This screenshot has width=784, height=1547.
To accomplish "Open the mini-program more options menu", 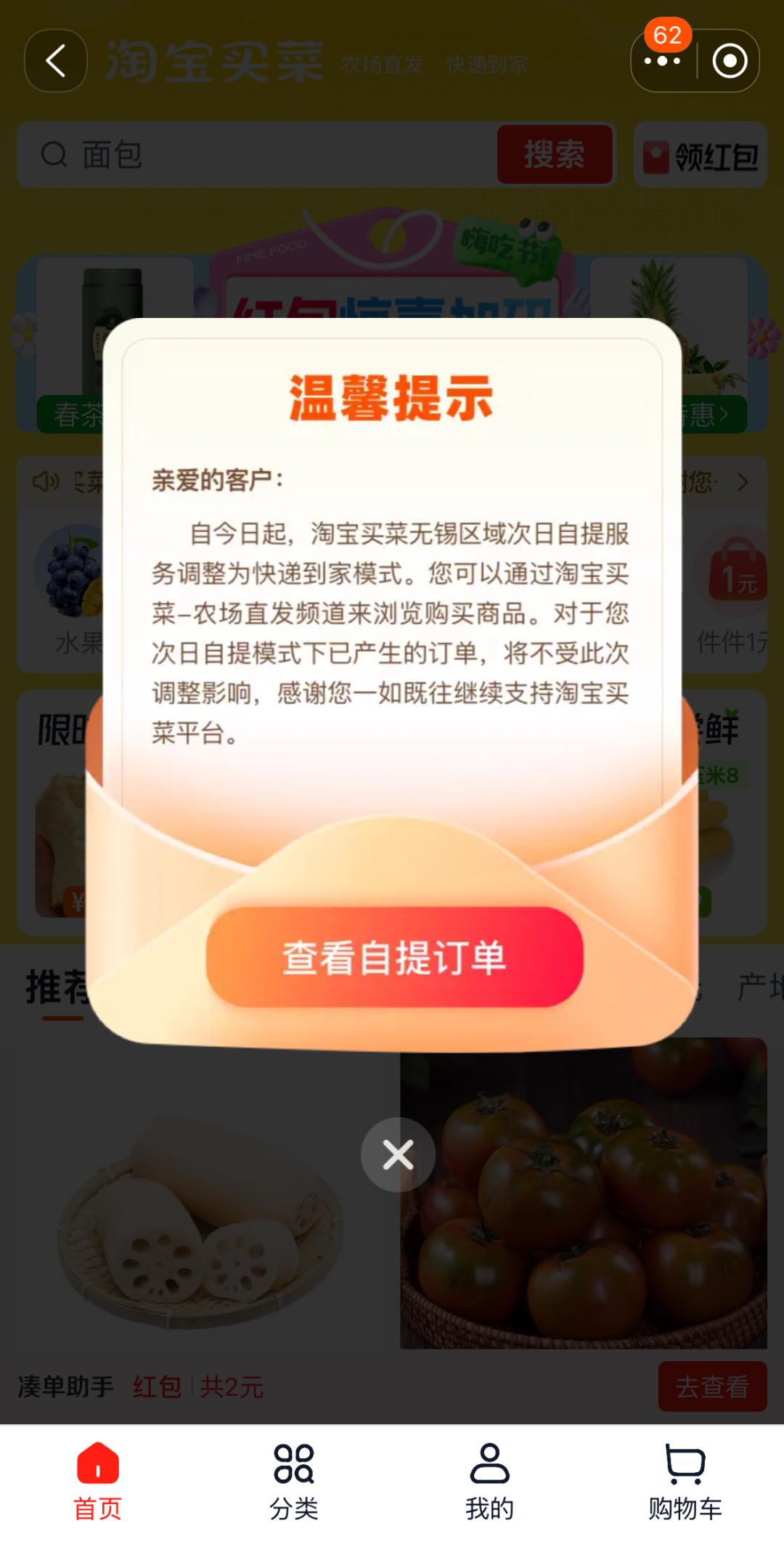I will 662,62.
